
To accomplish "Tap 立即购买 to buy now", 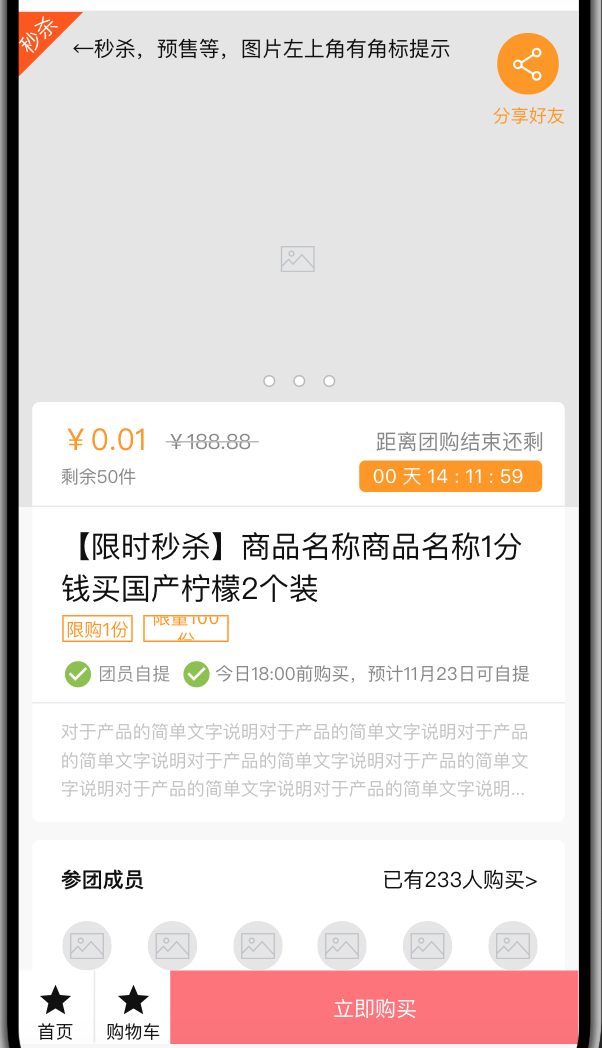I will pyautogui.click(x=374, y=1008).
